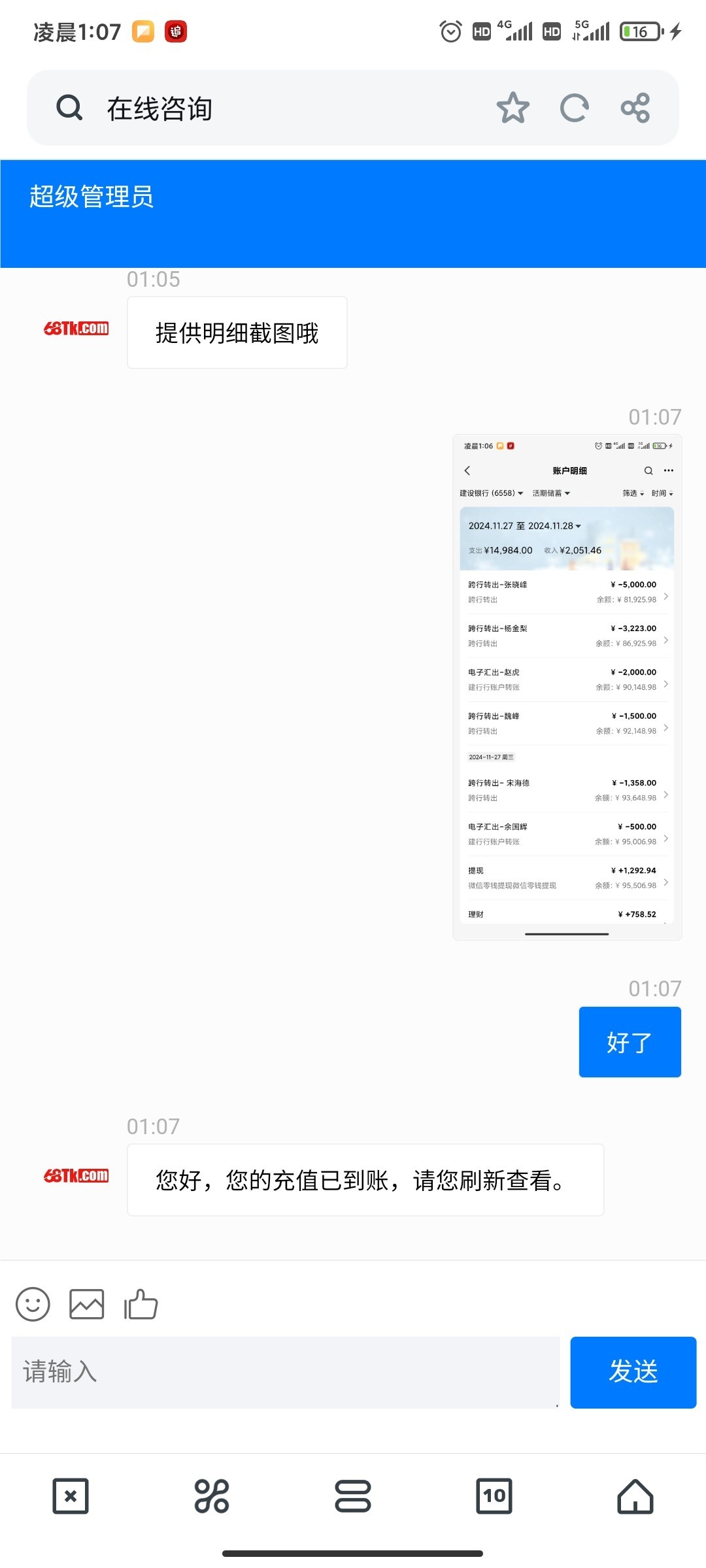
Task: Open the sent account statement image
Action: pos(567,687)
